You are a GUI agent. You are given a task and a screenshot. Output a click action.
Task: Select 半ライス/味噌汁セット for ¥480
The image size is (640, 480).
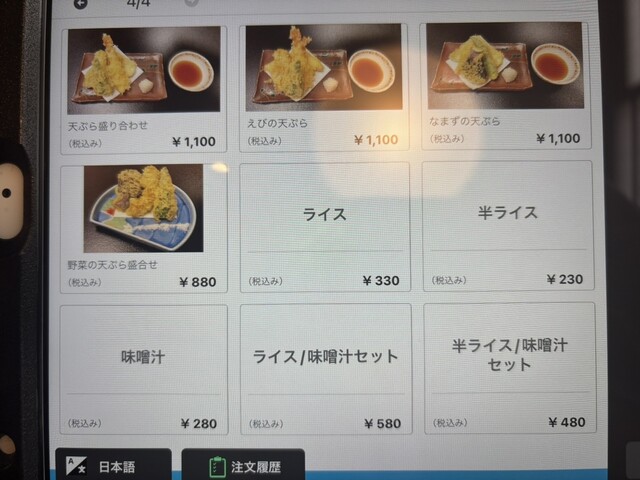coord(508,368)
